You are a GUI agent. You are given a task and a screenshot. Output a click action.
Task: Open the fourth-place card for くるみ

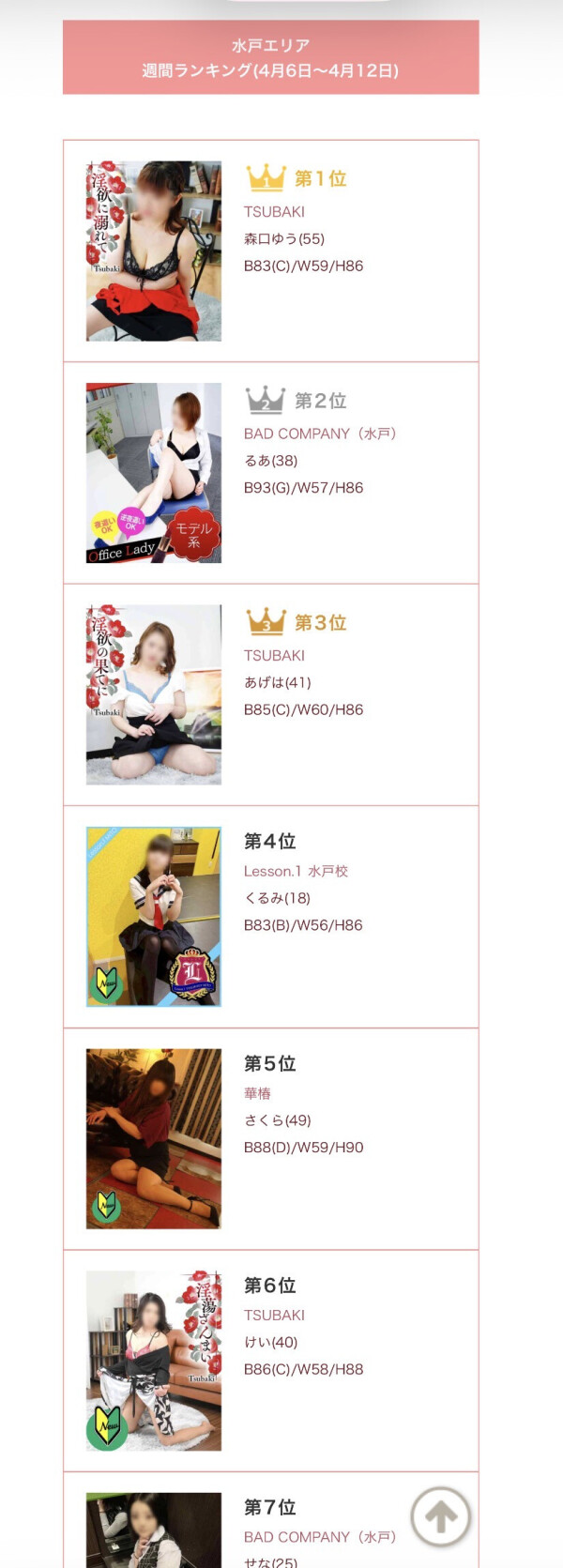pos(270,917)
